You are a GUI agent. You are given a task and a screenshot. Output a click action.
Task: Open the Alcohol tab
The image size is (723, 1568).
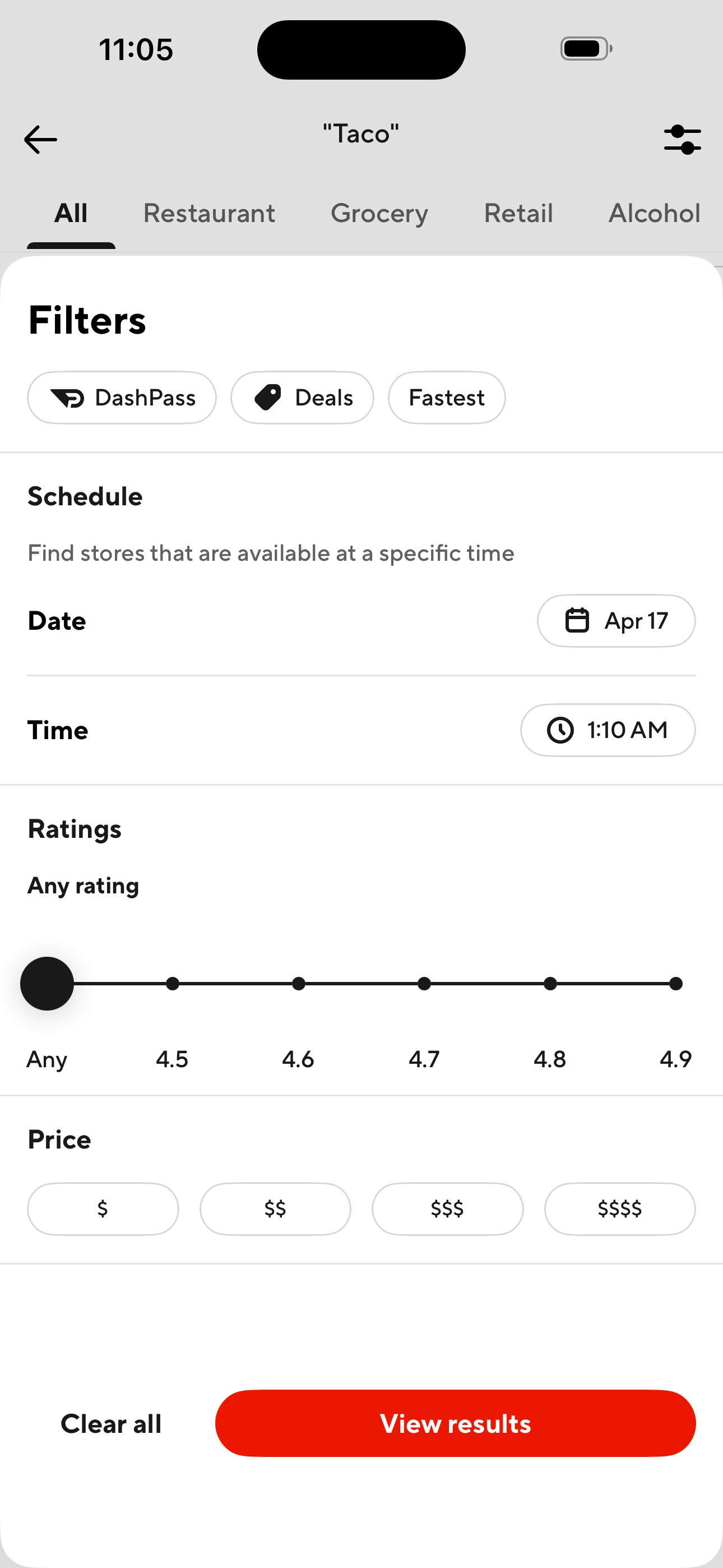pos(654,213)
